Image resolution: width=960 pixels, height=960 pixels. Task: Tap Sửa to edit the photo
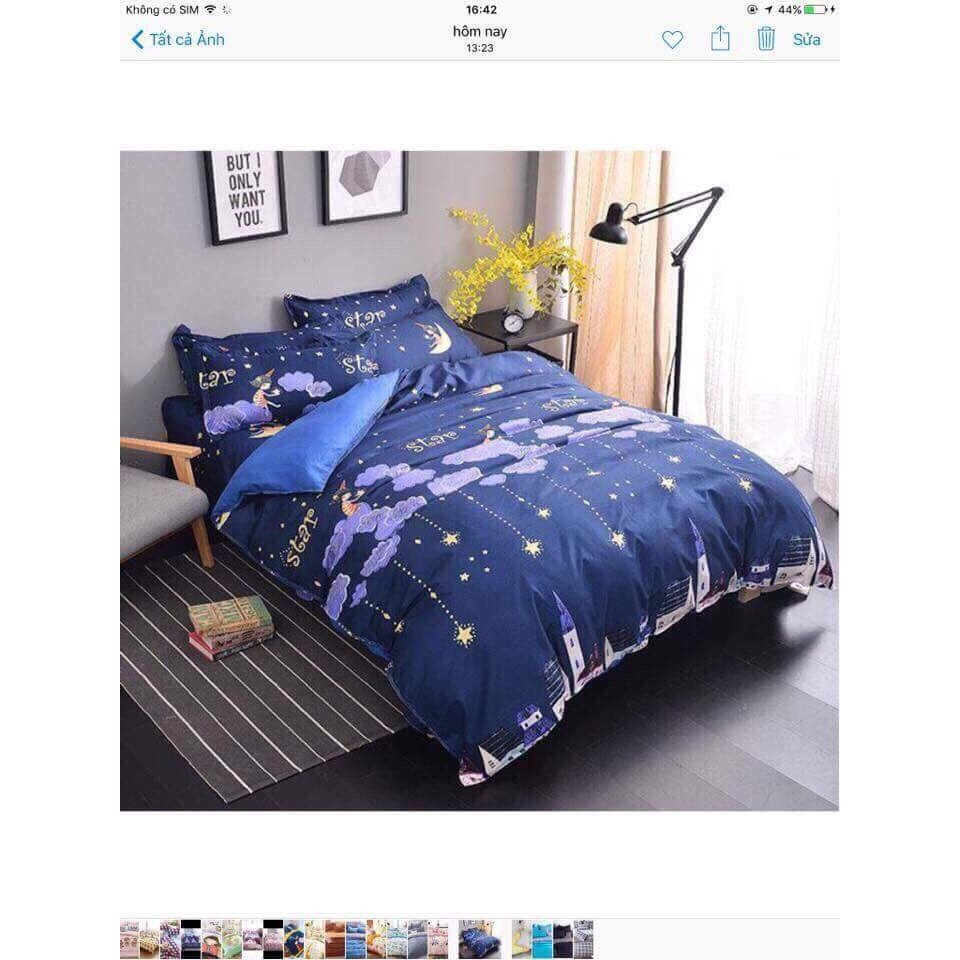click(x=806, y=40)
